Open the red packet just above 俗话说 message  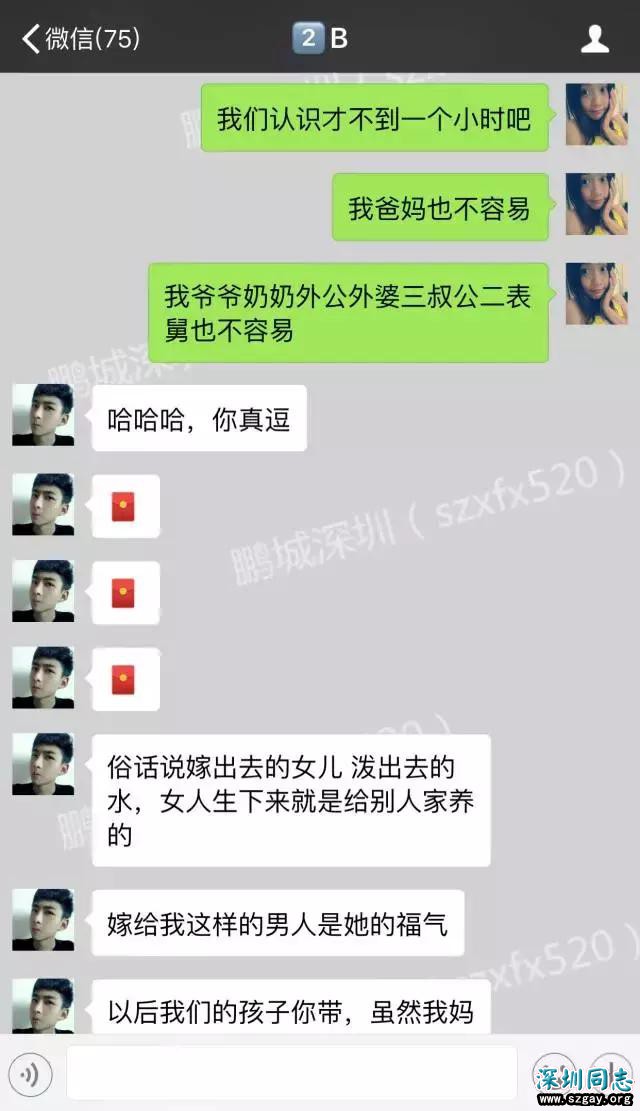click(x=125, y=680)
